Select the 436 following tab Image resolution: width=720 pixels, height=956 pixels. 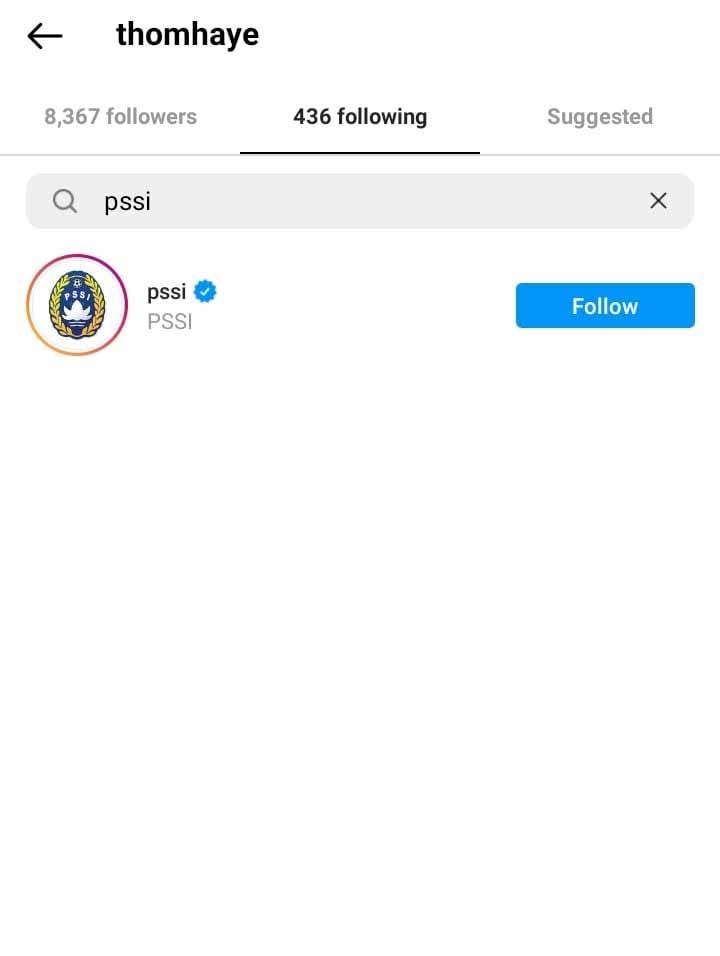[360, 117]
